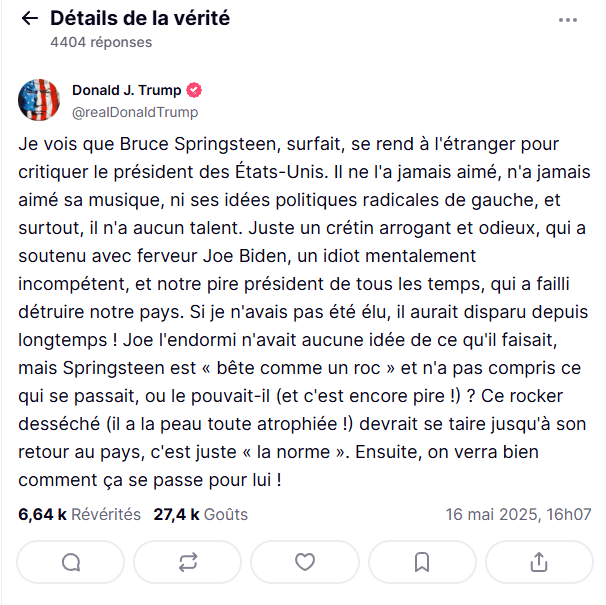606x605 pixels.
Task: Go back with the arrow icon
Action: pos(29,19)
